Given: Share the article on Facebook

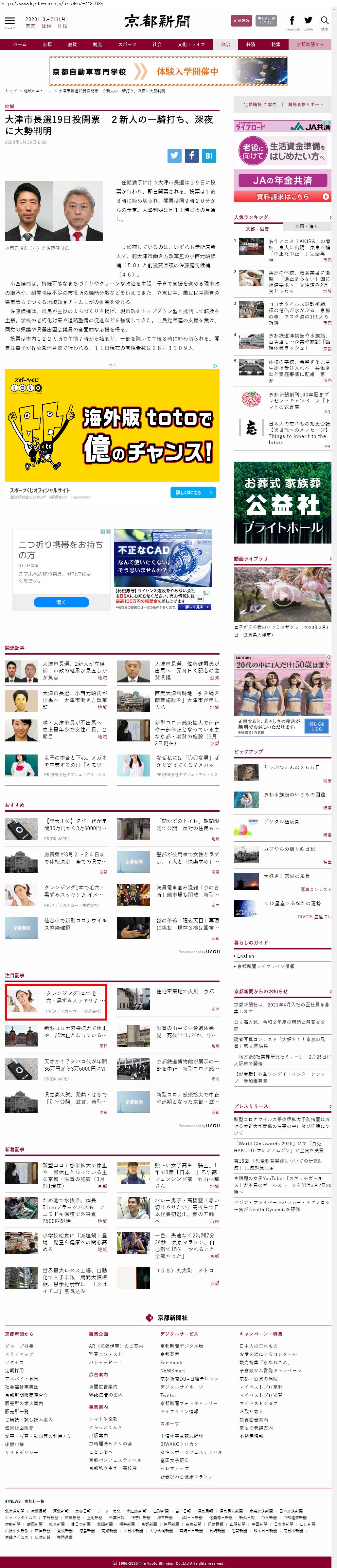Looking at the screenshot, I should [192, 155].
